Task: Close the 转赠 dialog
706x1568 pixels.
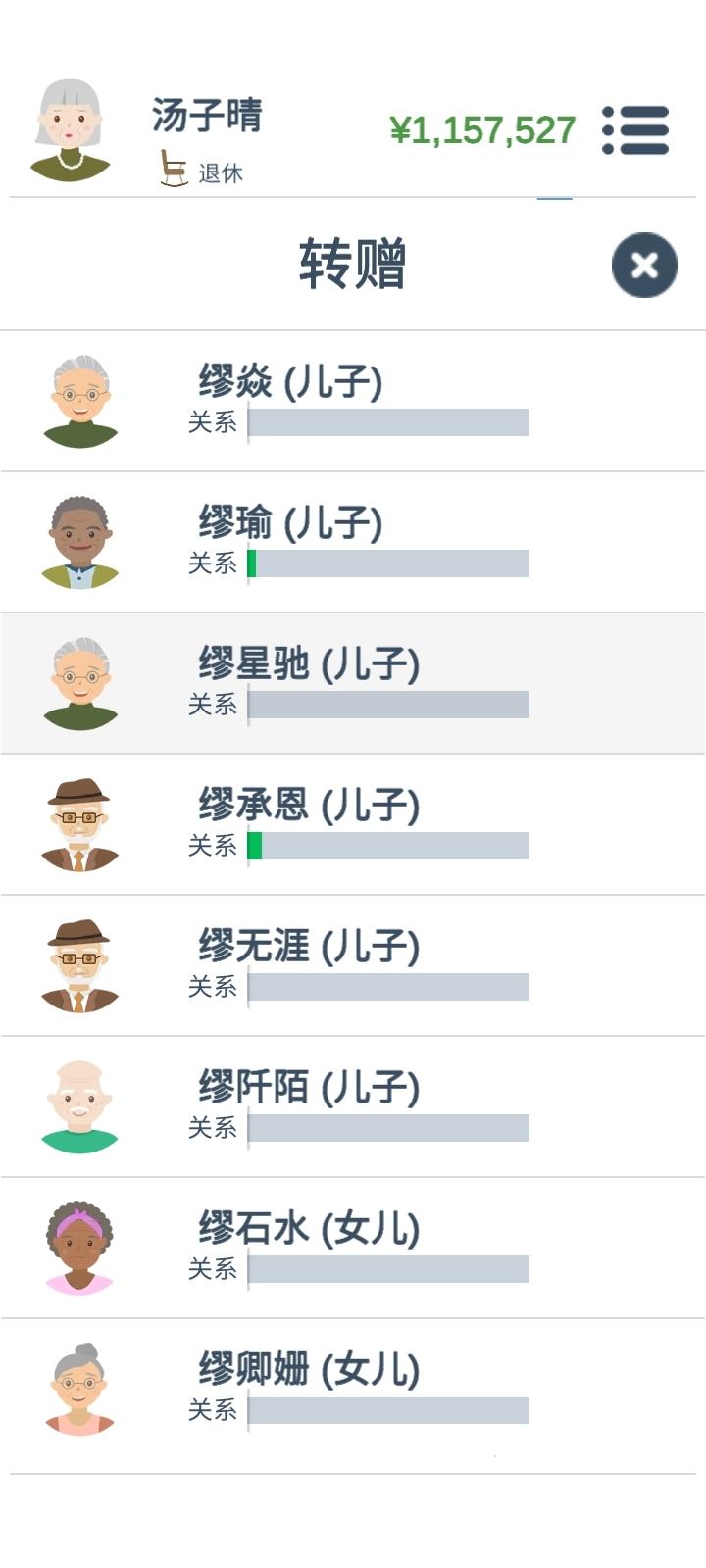Action: coord(644,265)
